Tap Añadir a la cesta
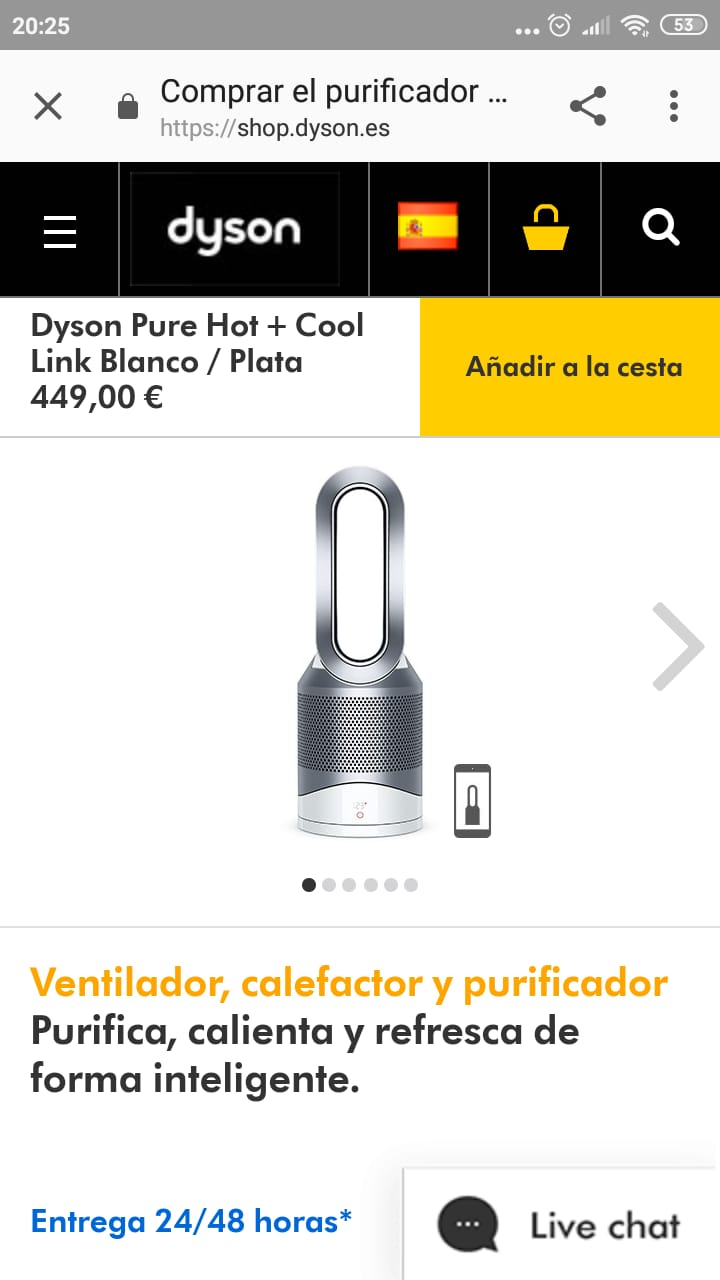This screenshot has width=720, height=1280. point(573,367)
